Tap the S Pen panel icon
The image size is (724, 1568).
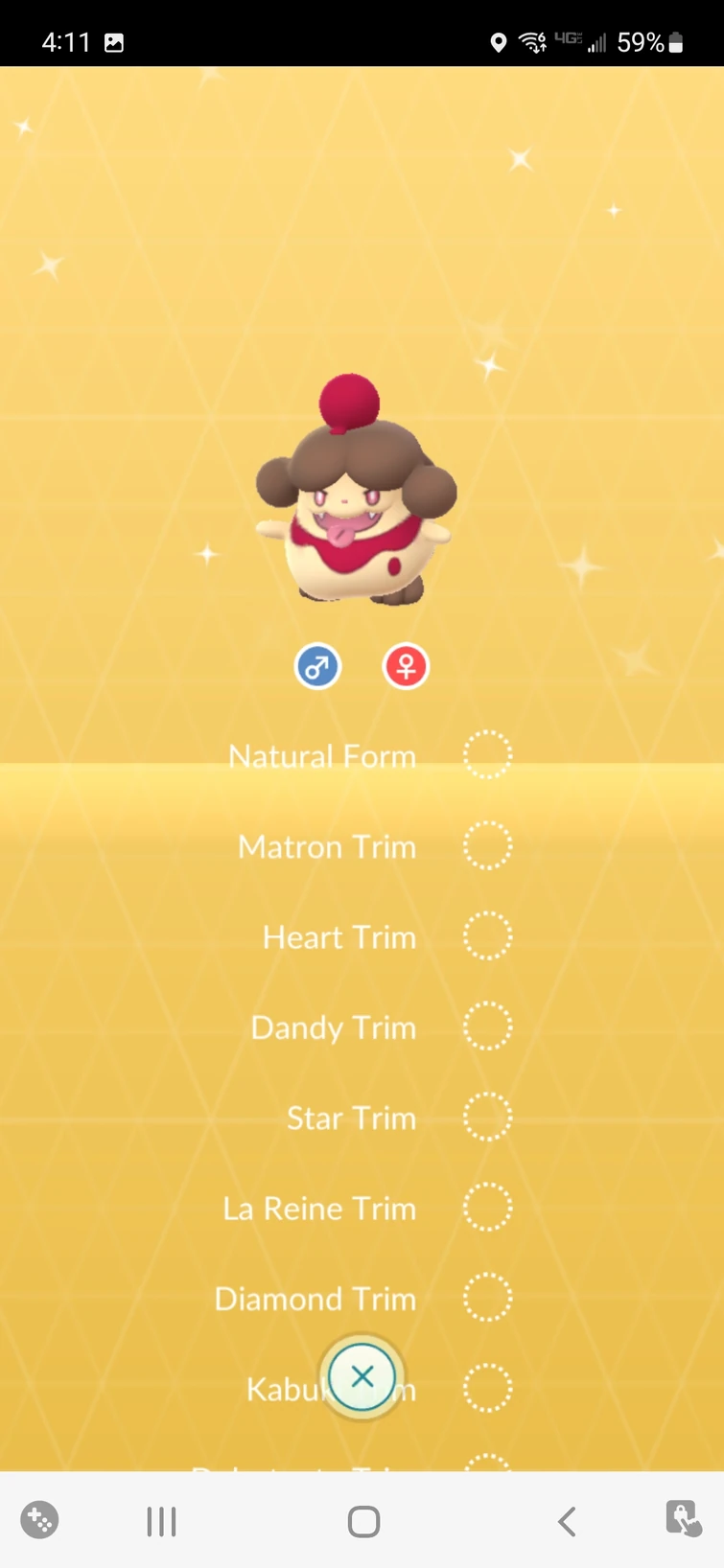pyautogui.click(x=682, y=1520)
